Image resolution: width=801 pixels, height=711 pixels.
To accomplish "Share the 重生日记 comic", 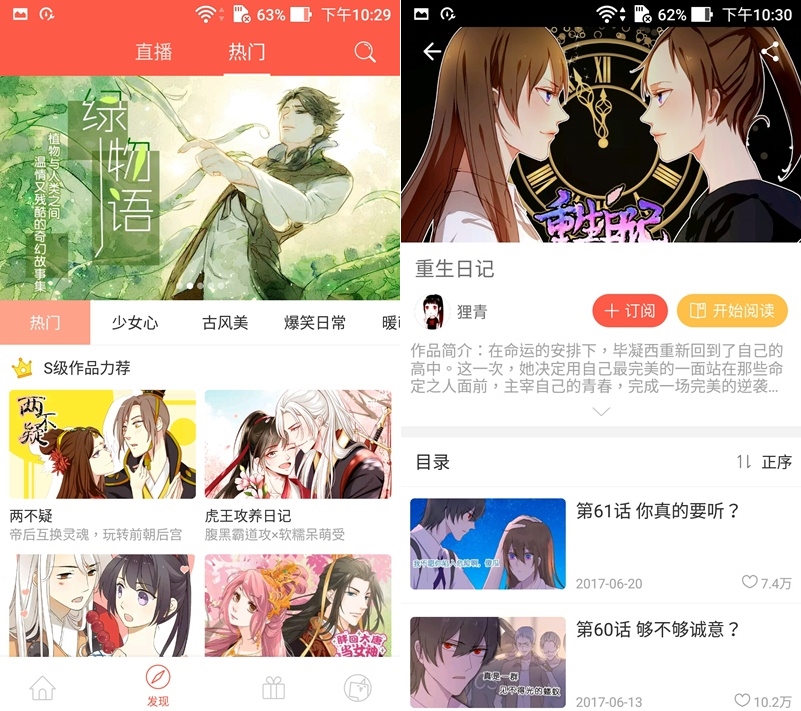I will pos(769,52).
